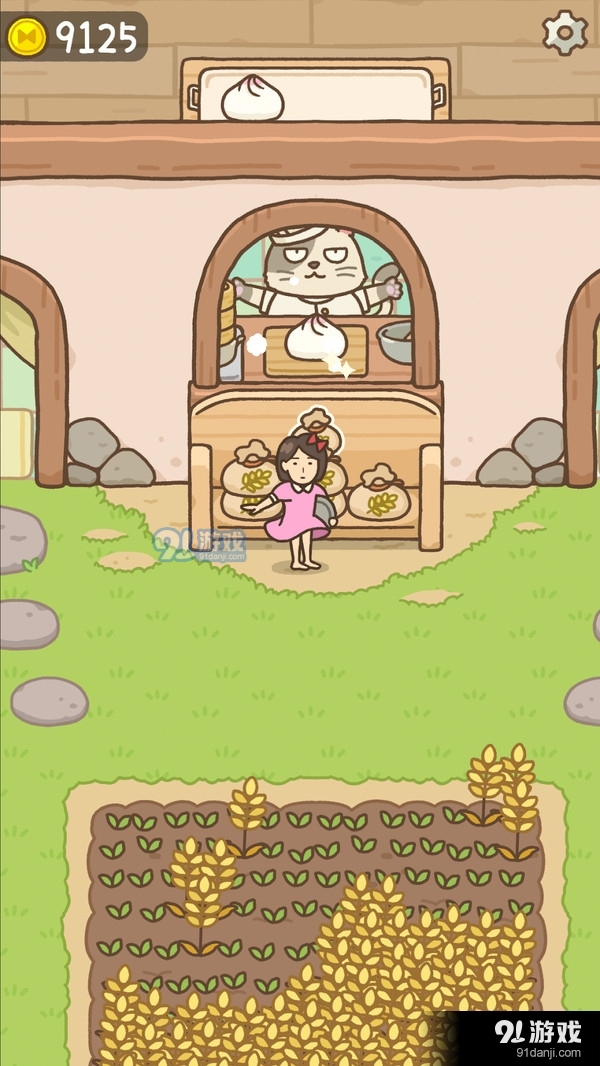Collect the steamed bun on the cat's counter
The width and height of the screenshot is (600, 1066).
coord(316,339)
